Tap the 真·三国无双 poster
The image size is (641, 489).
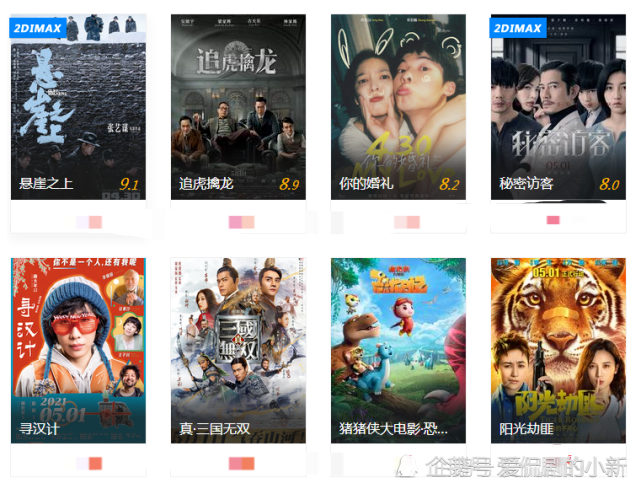(x=238, y=350)
